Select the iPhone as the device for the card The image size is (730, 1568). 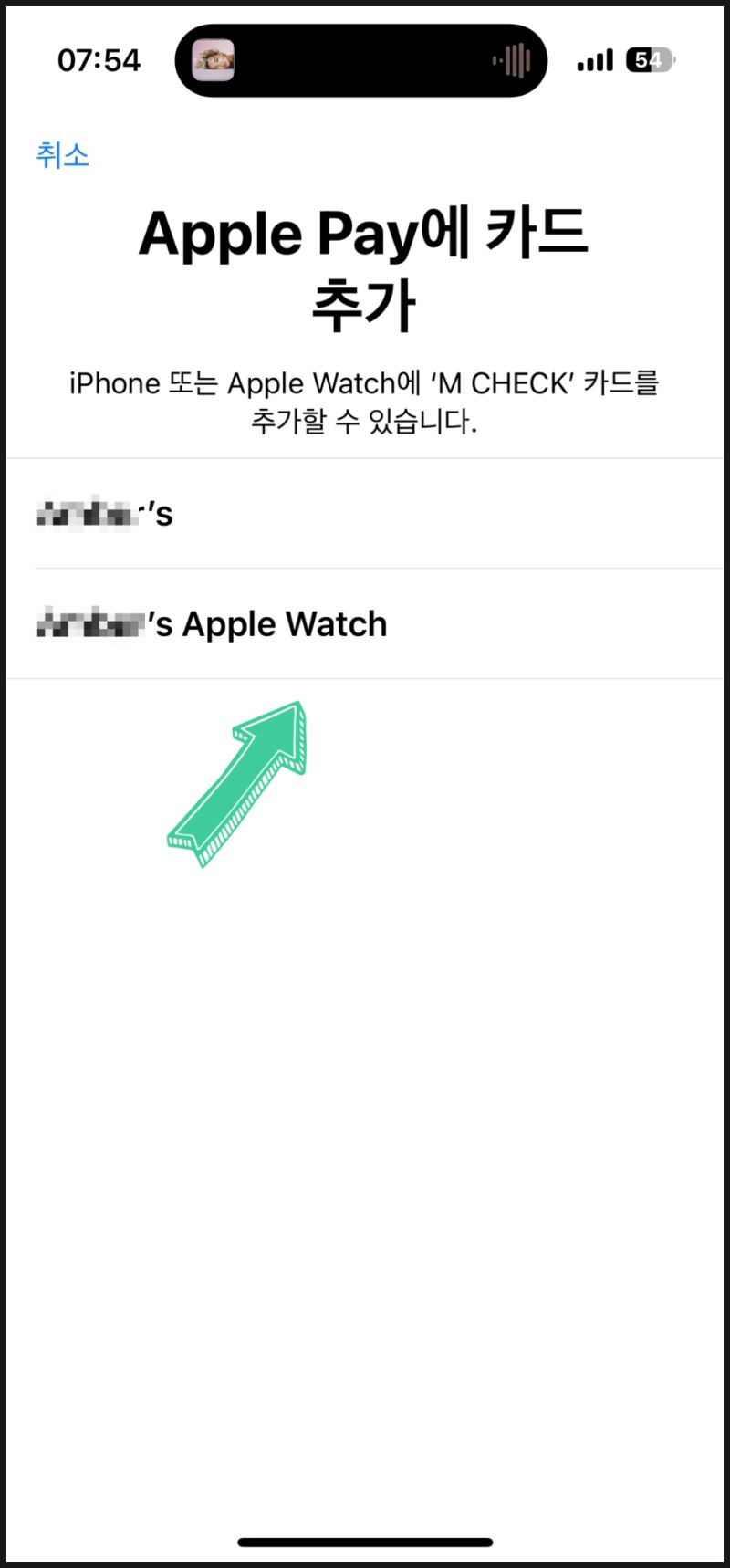[x=365, y=512]
